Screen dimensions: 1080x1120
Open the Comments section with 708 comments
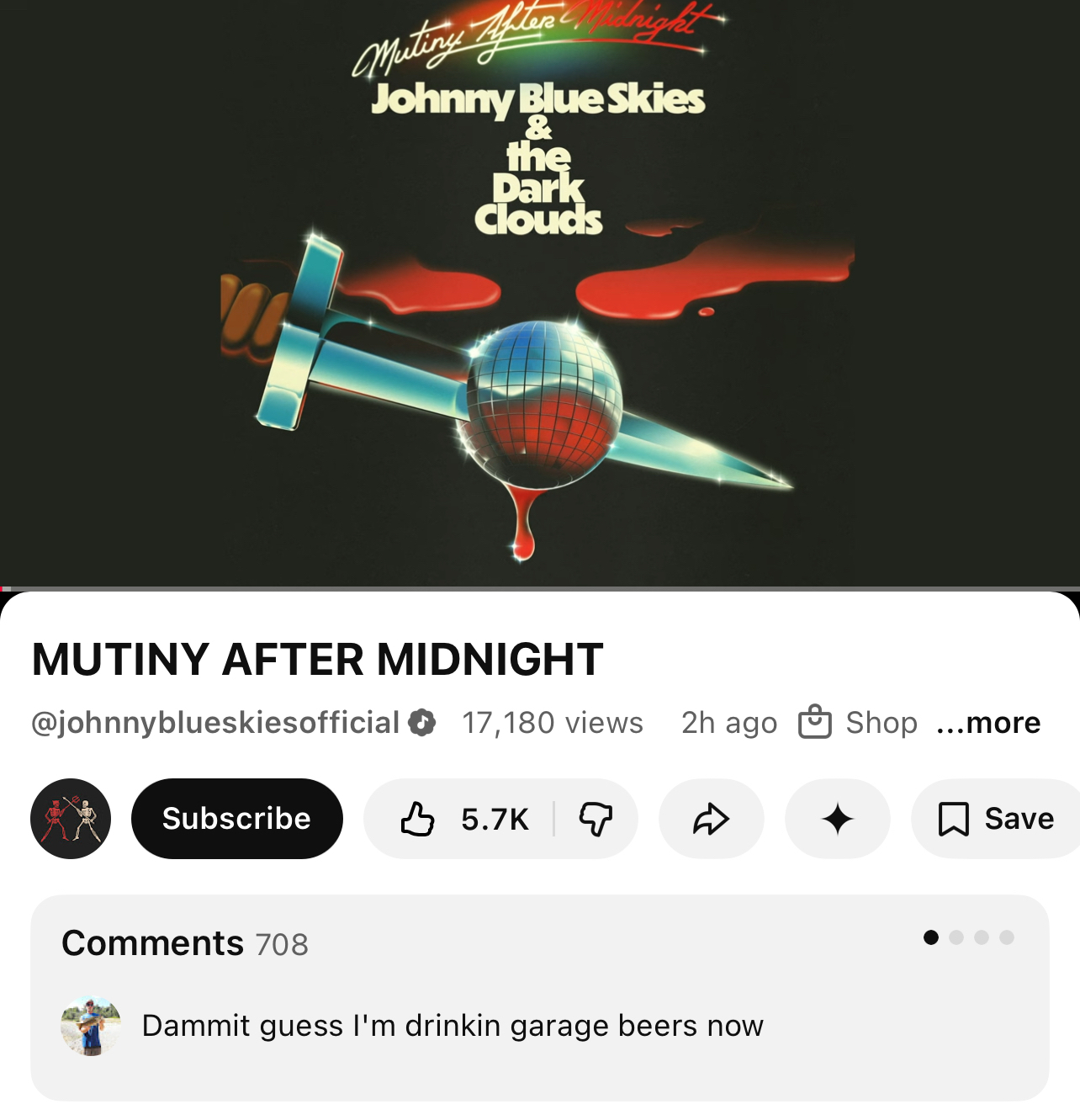(185, 943)
